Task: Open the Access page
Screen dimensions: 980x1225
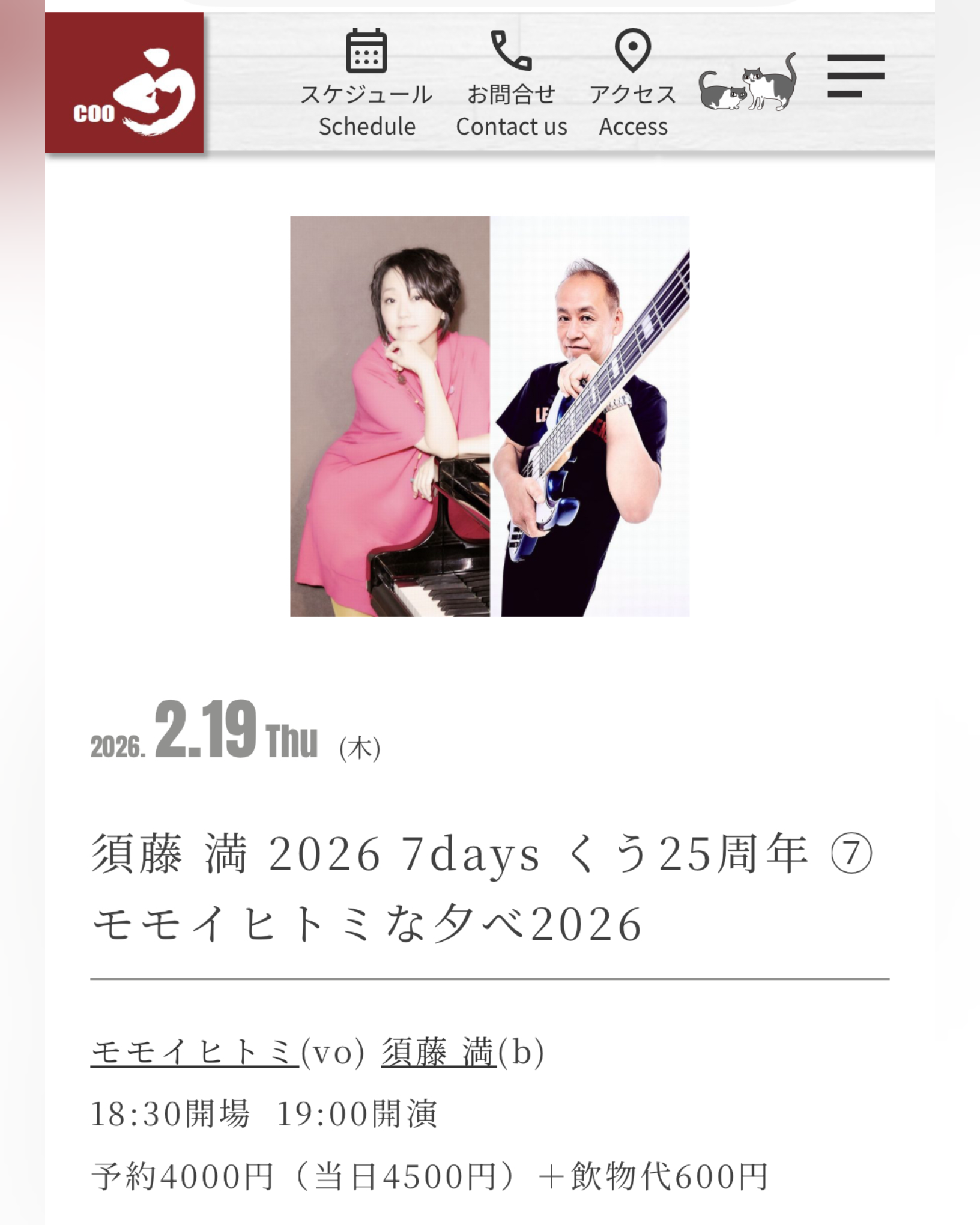Action: [x=633, y=84]
